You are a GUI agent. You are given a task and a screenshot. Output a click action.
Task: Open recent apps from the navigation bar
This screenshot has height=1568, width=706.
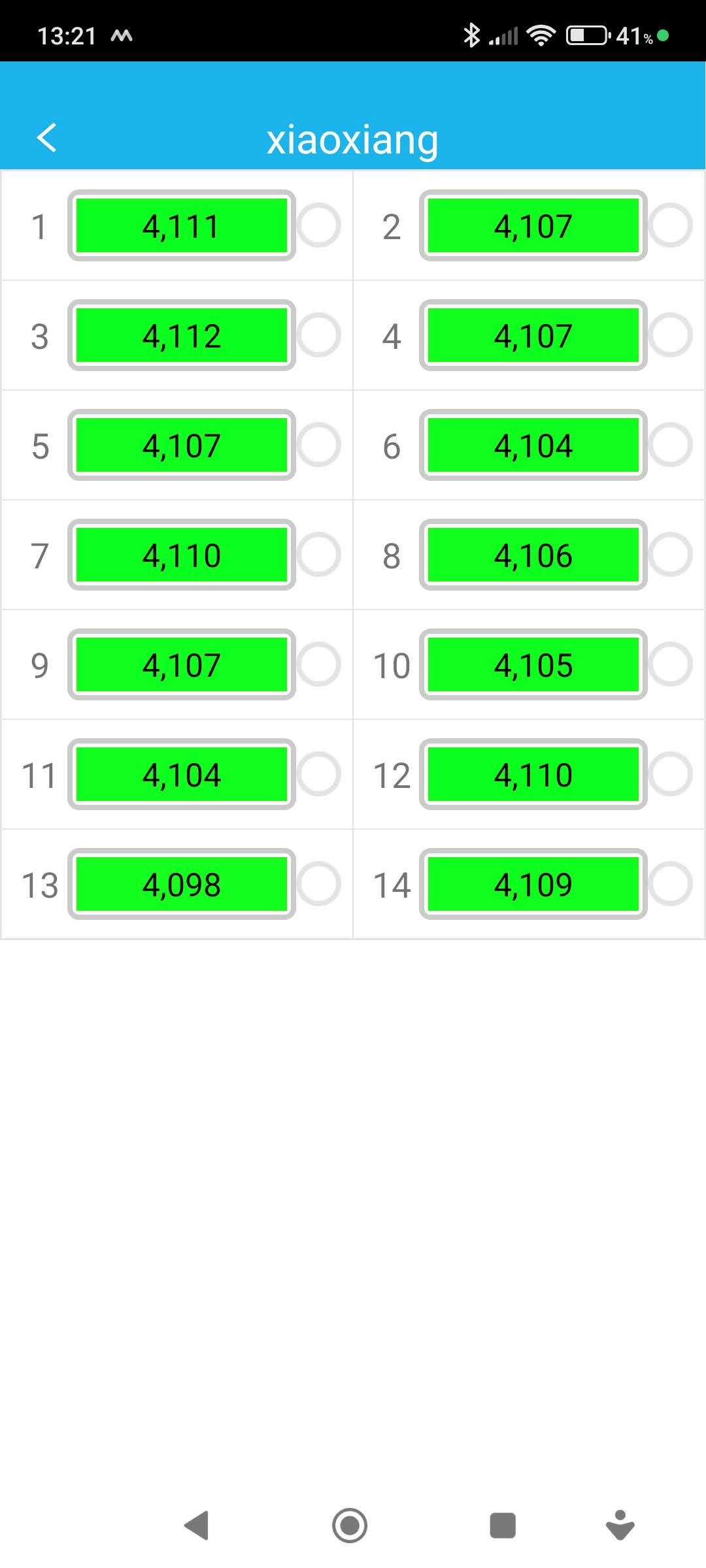(503, 1526)
